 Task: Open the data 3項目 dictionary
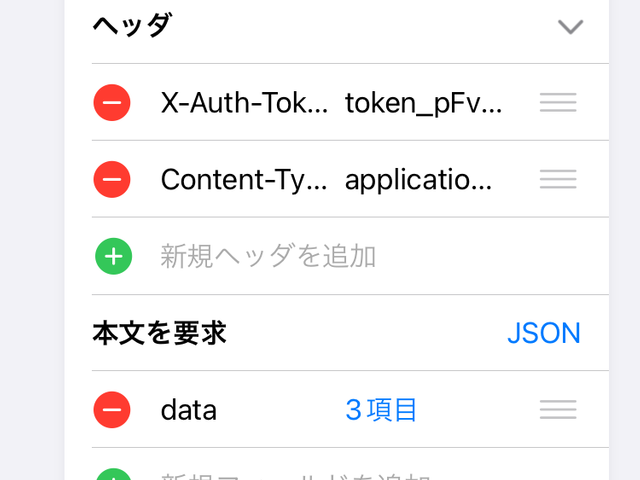[x=381, y=409]
